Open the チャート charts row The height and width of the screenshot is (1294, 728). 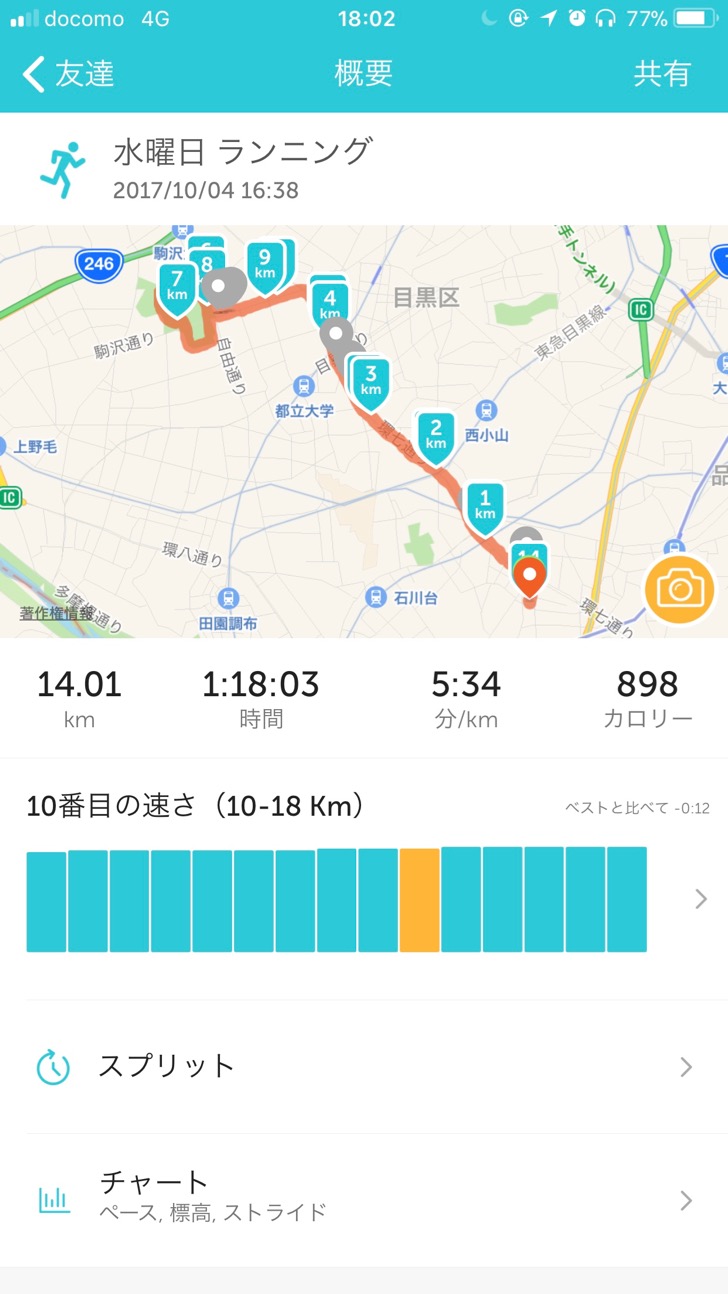pos(364,1199)
